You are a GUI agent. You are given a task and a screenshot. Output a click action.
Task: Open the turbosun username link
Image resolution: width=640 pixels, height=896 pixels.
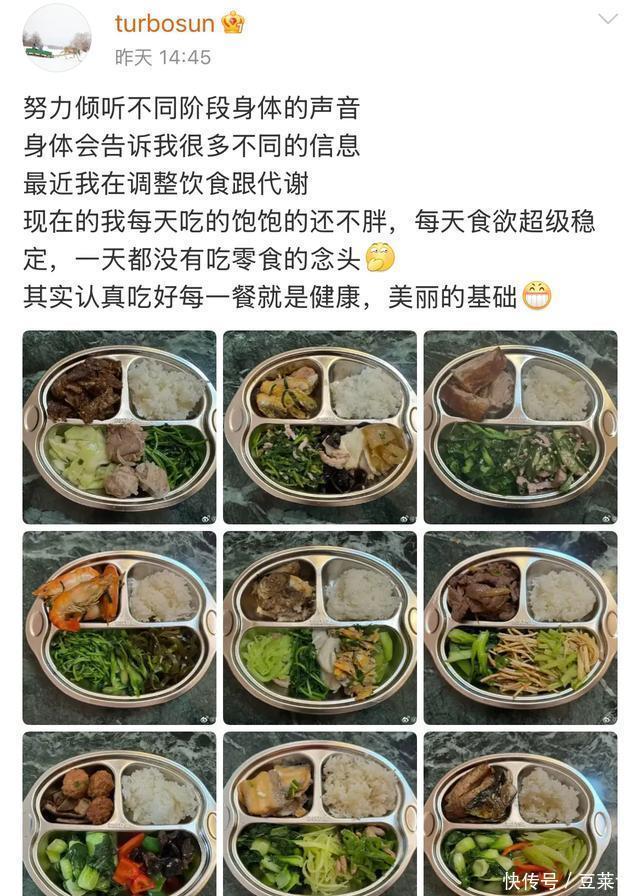pos(165,24)
